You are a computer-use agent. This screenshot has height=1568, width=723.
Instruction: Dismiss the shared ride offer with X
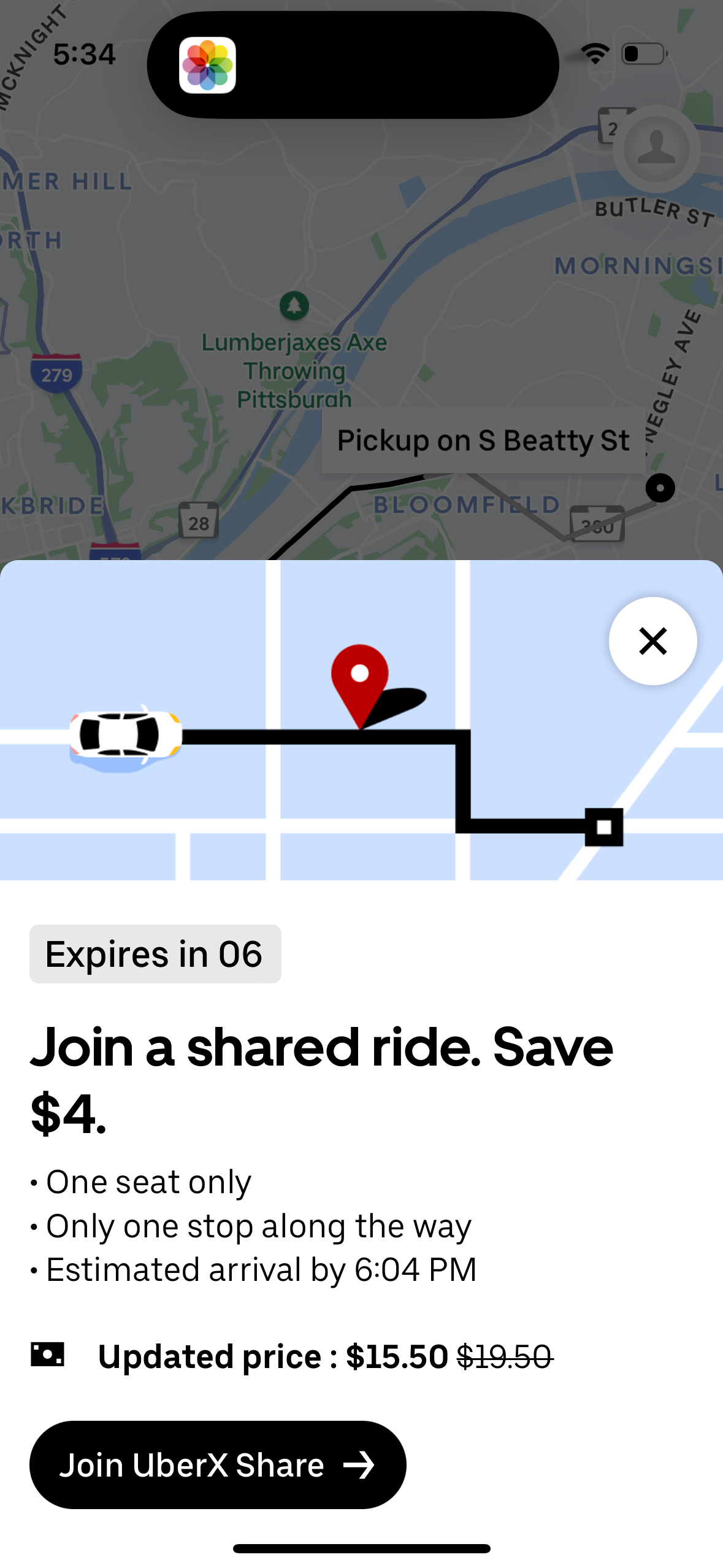(652, 642)
